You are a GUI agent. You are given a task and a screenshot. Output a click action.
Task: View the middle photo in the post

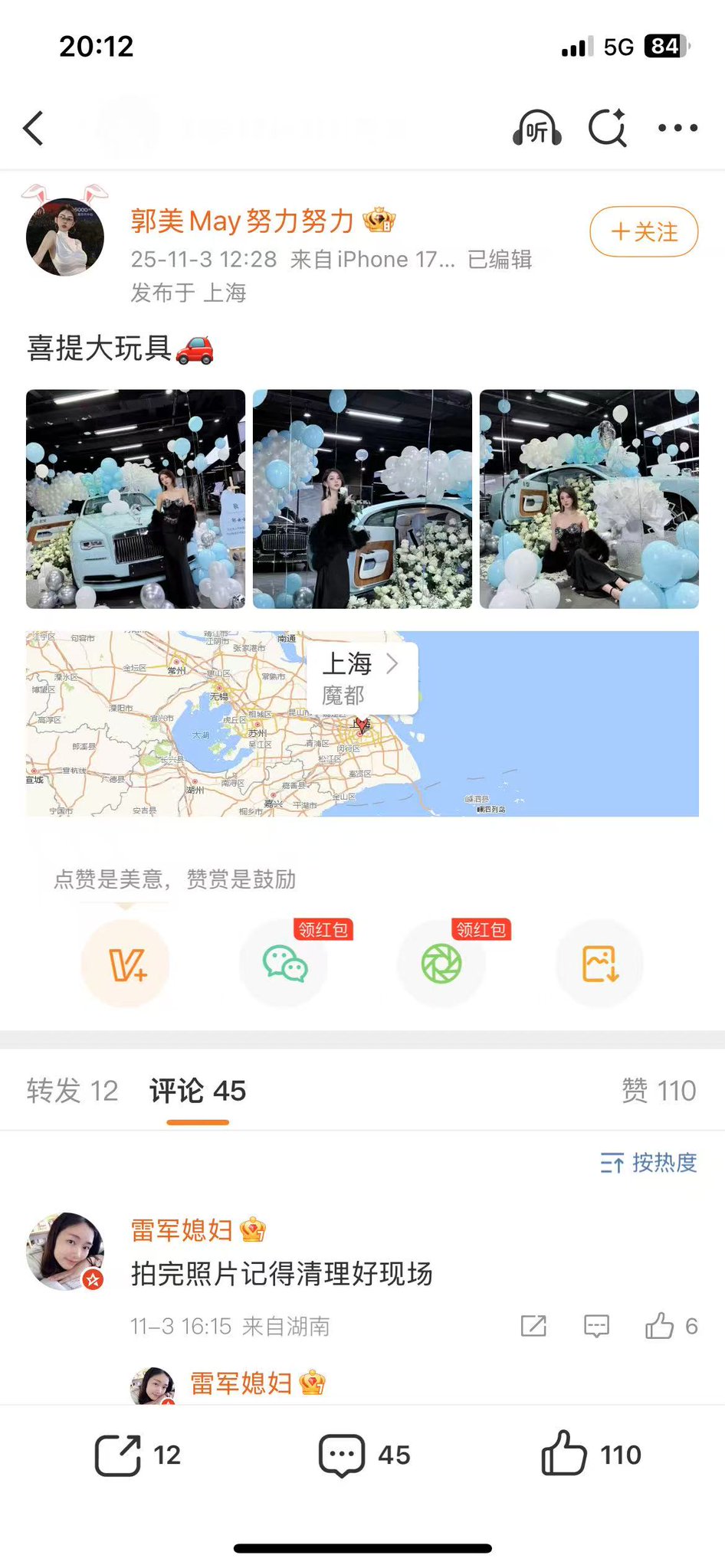coord(362,499)
